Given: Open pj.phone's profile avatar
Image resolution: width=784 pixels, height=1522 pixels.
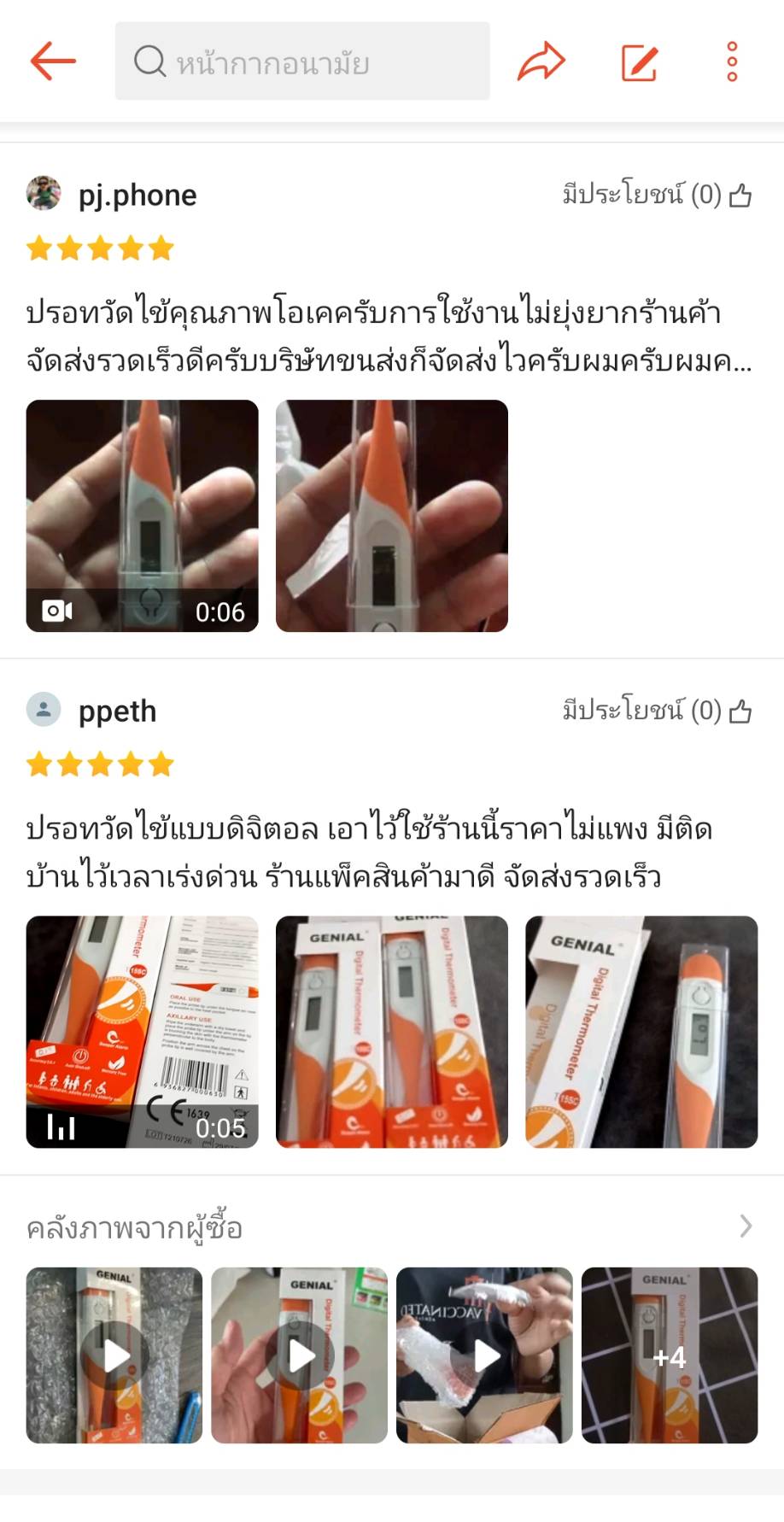Looking at the screenshot, I should [x=44, y=194].
